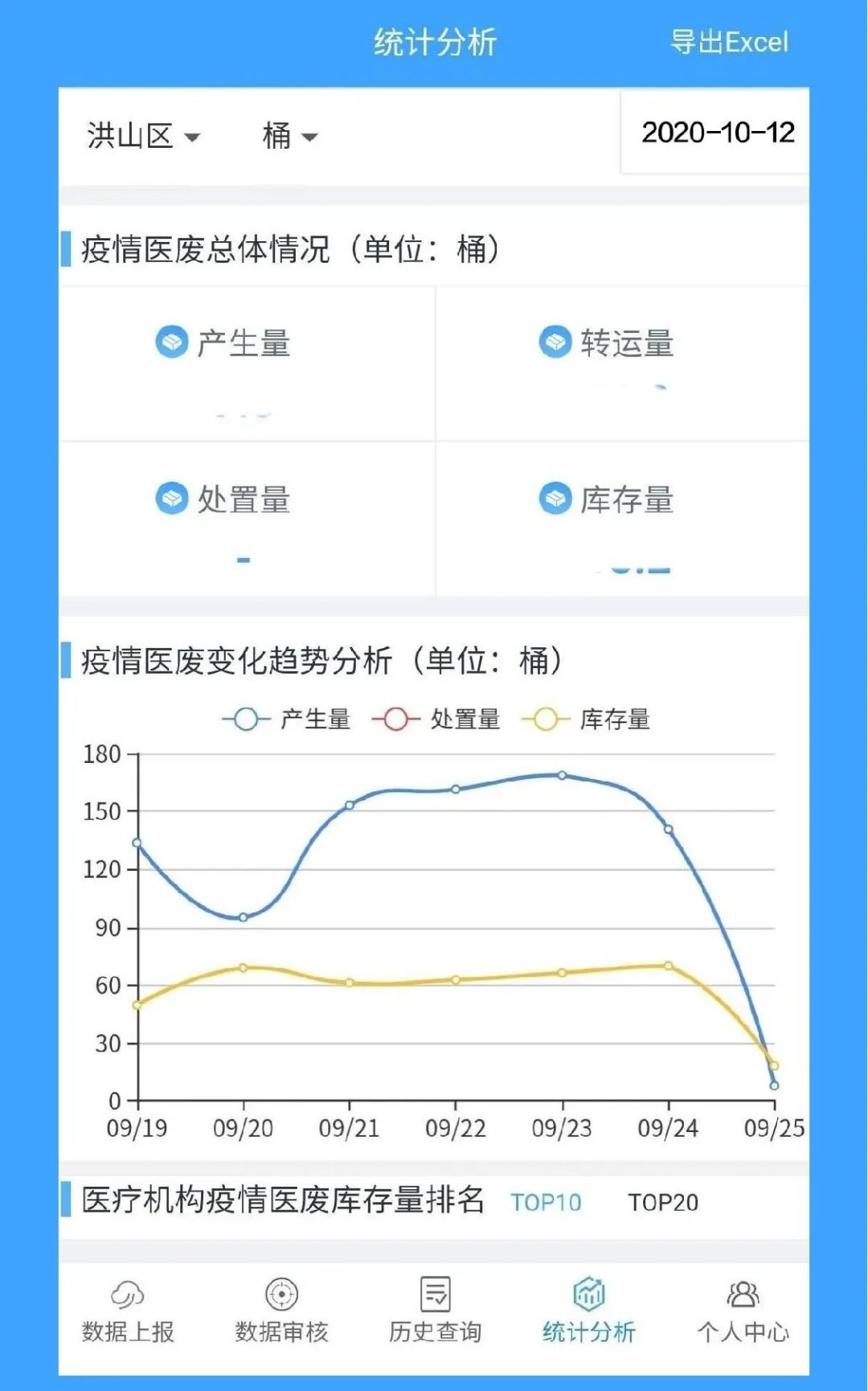Toggle the 库存量 legend series

click(x=586, y=719)
